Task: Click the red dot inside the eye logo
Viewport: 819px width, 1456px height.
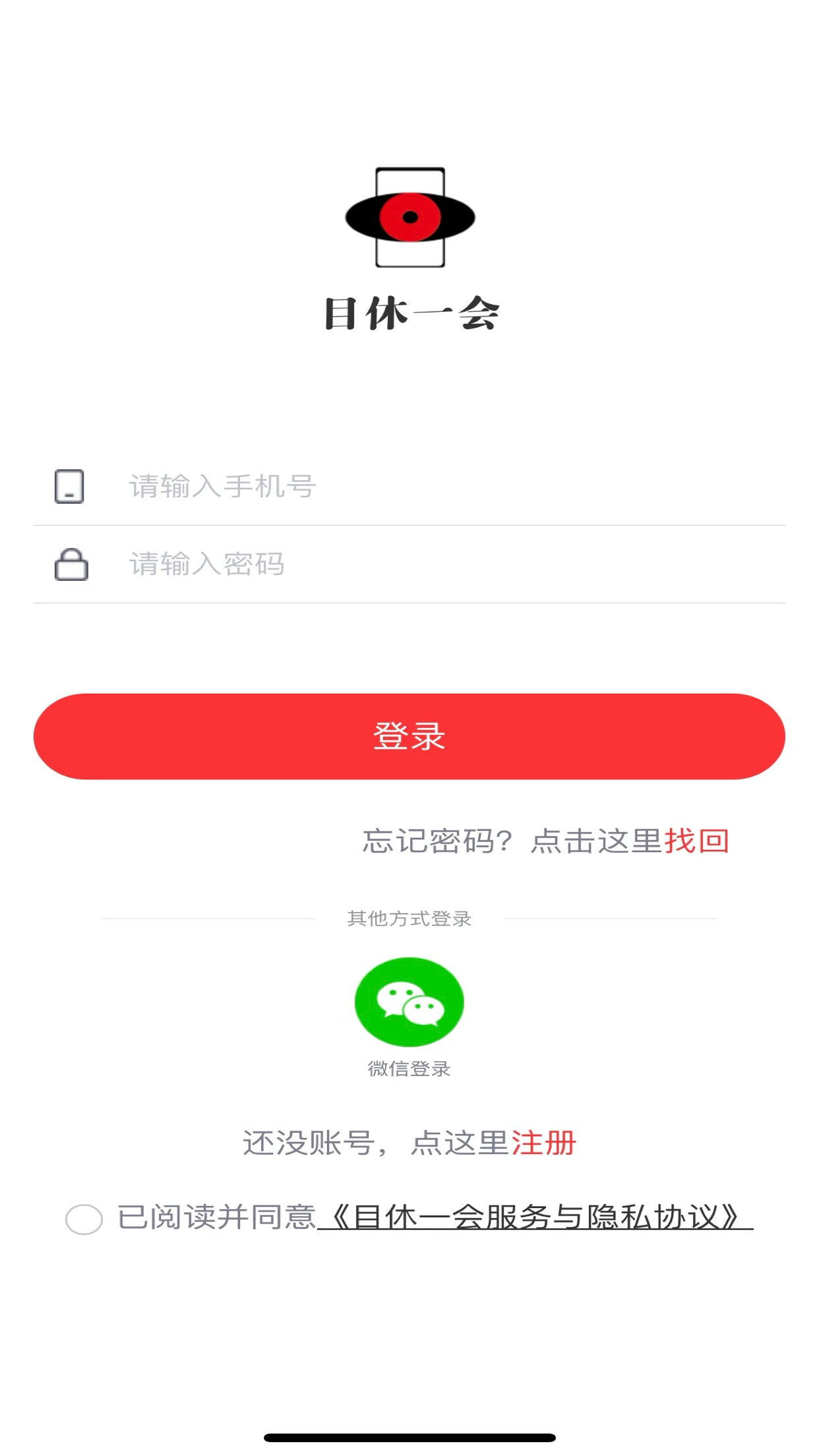Action: [409, 216]
